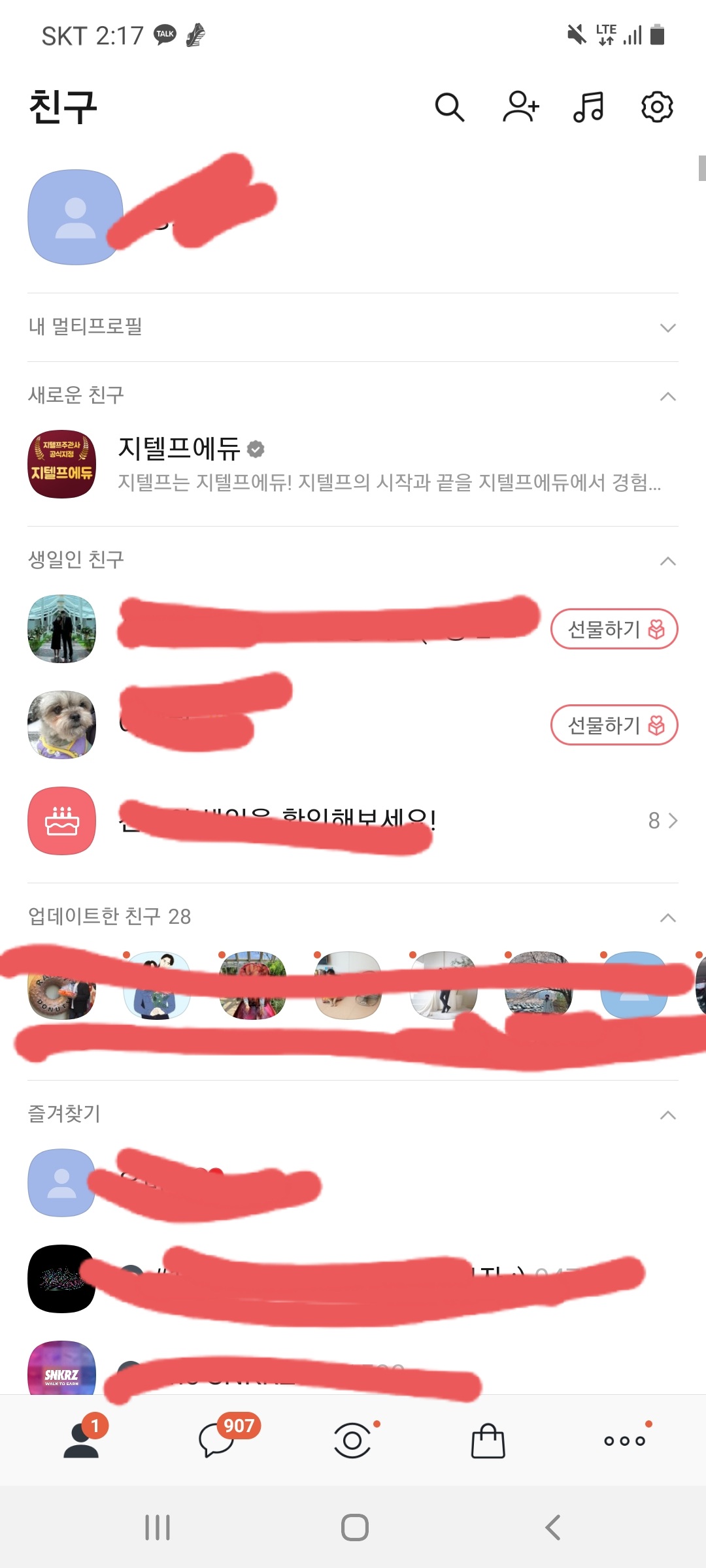Collapse 생일인 친구 section
The height and width of the screenshot is (1568, 706).
[667, 561]
